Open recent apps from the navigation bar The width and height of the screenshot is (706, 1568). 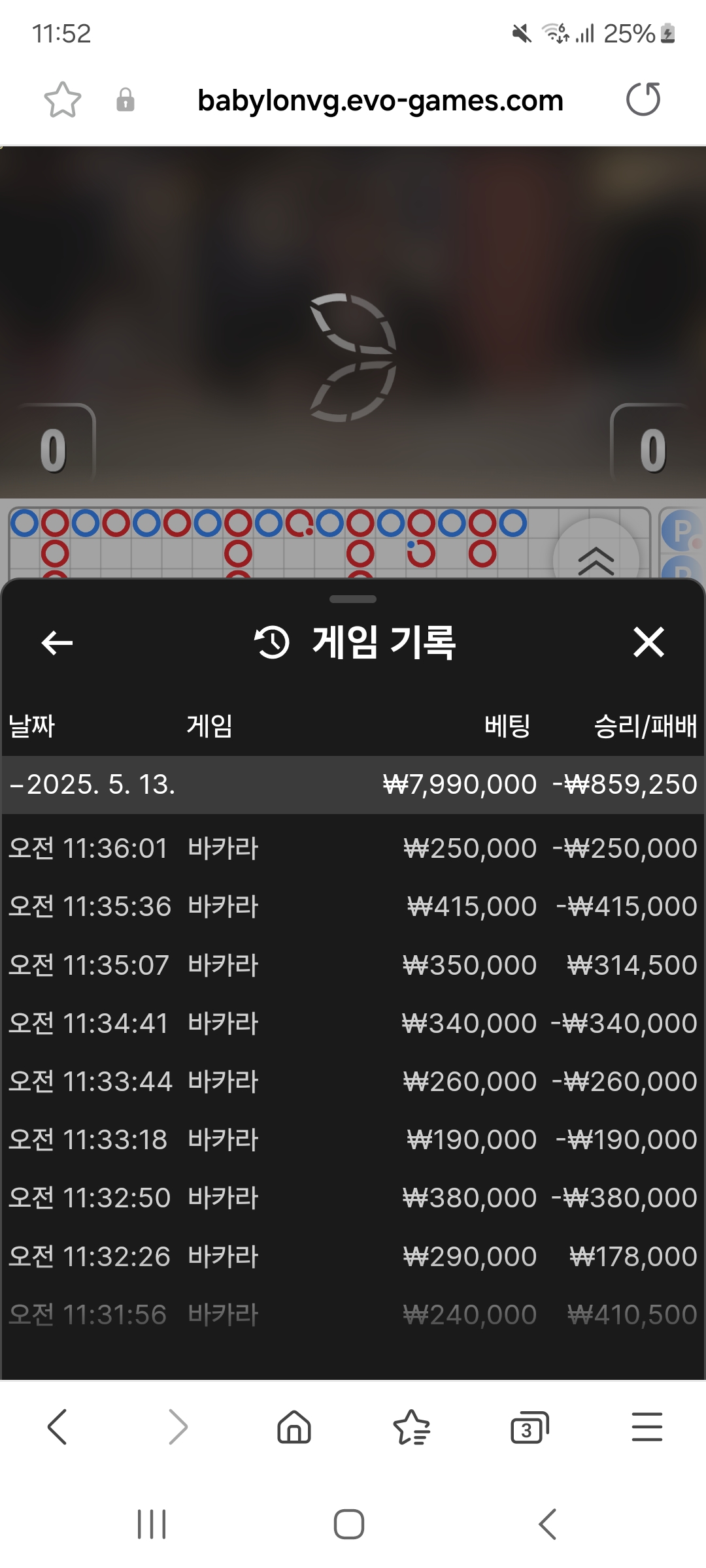point(152,1524)
